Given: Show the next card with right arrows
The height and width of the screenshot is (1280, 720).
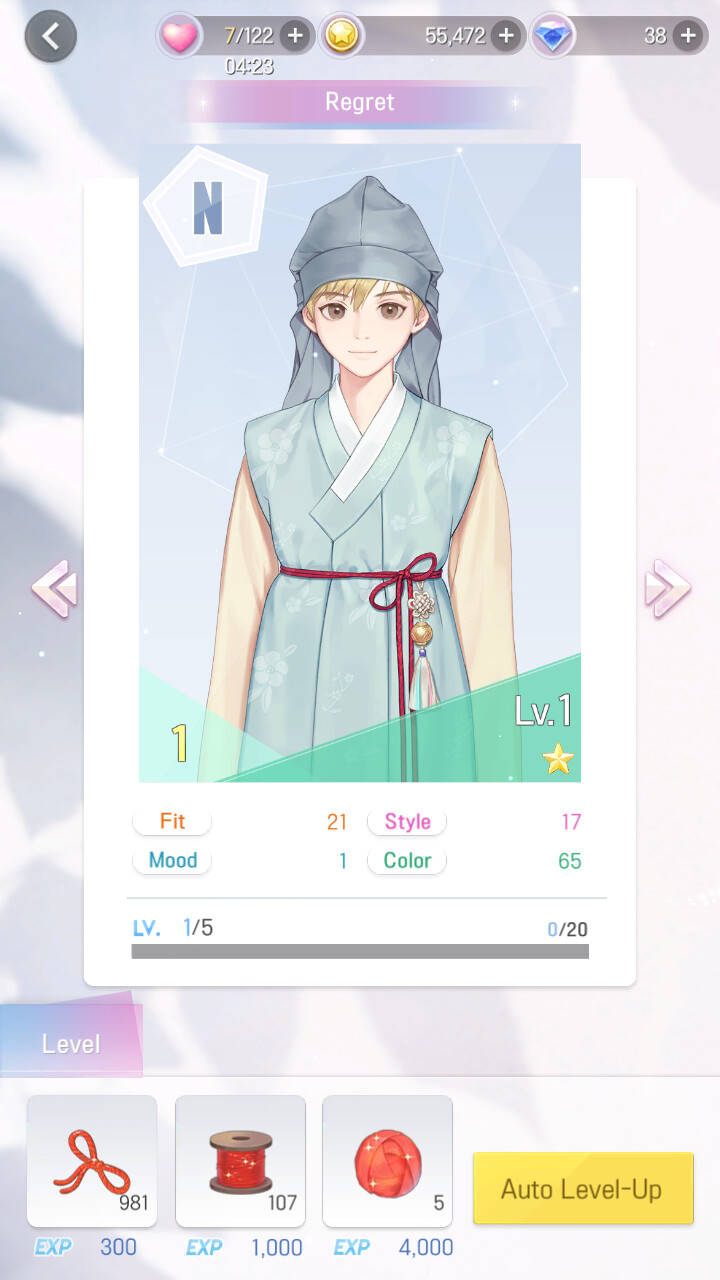Looking at the screenshot, I should pyautogui.click(x=667, y=590).
